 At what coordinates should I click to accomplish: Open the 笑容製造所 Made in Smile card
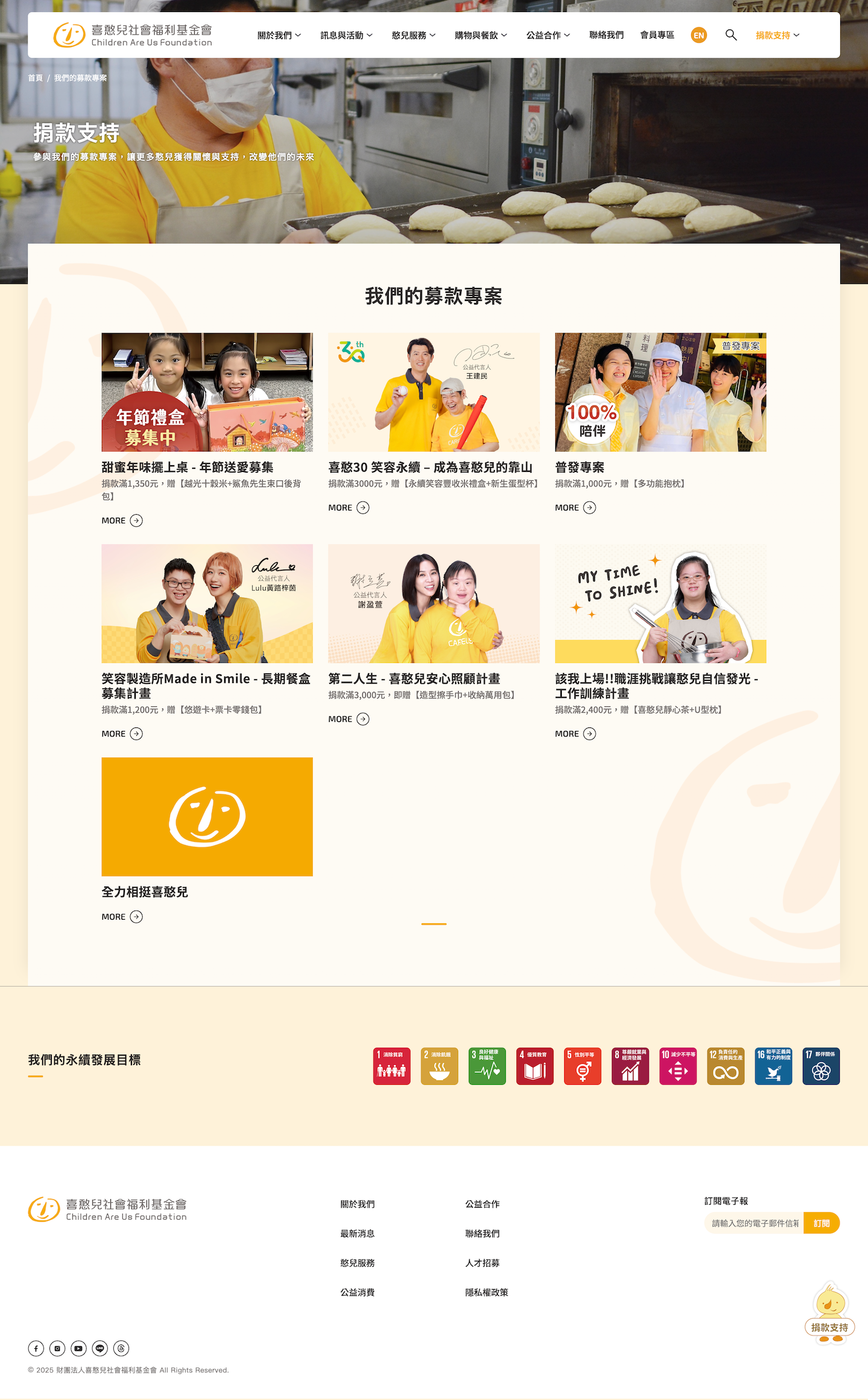(207, 604)
